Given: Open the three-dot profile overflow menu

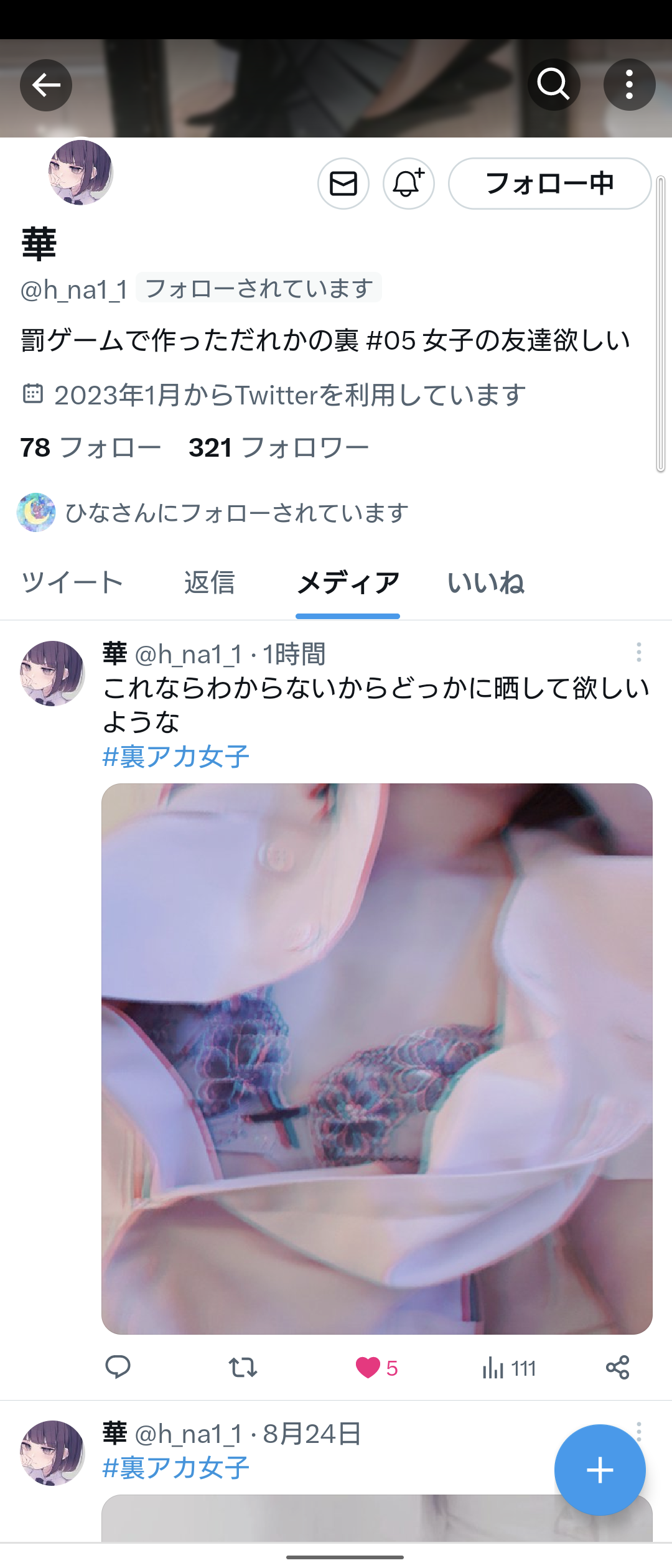Looking at the screenshot, I should pyautogui.click(x=629, y=85).
